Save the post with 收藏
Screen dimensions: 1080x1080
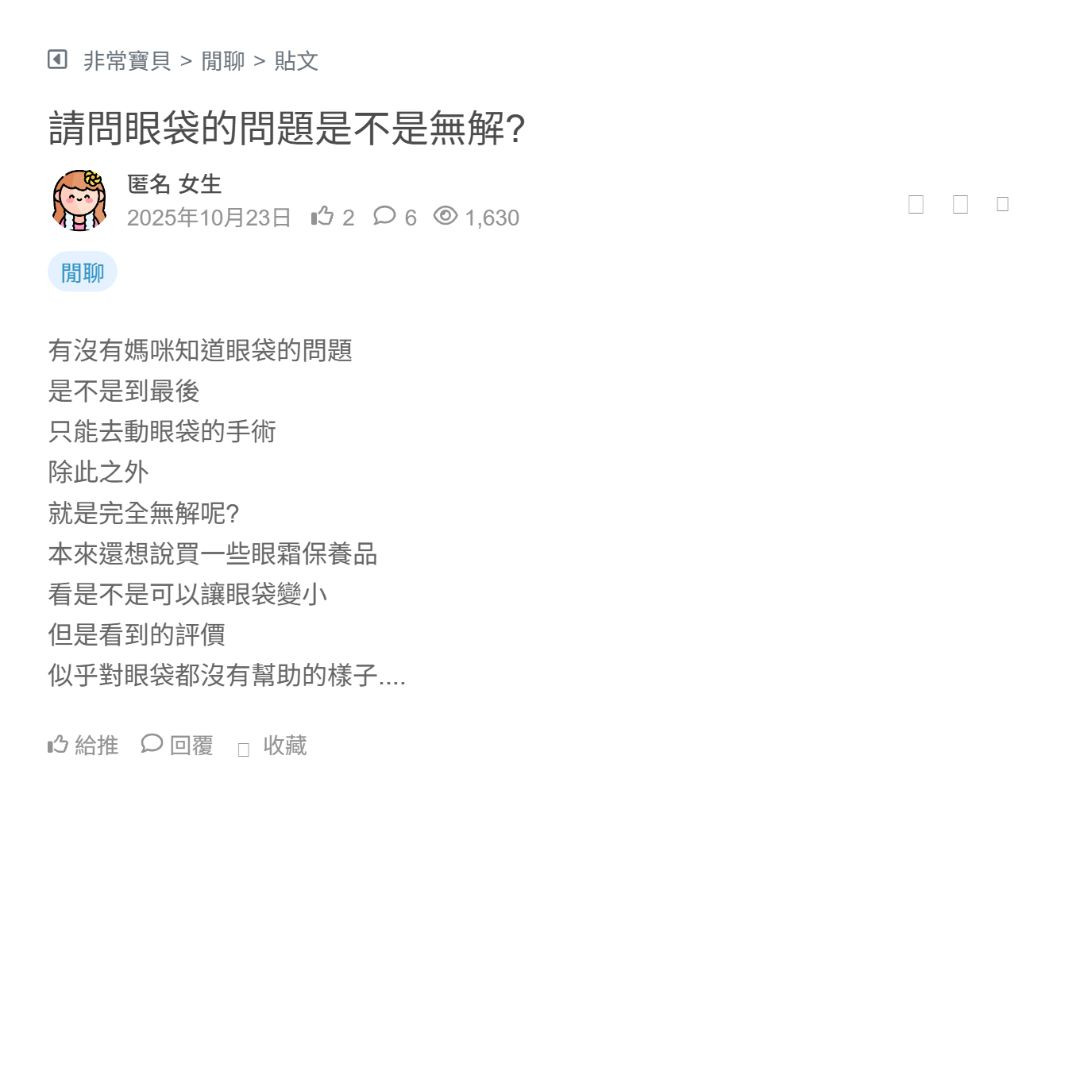pyautogui.click(x=272, y=746)
